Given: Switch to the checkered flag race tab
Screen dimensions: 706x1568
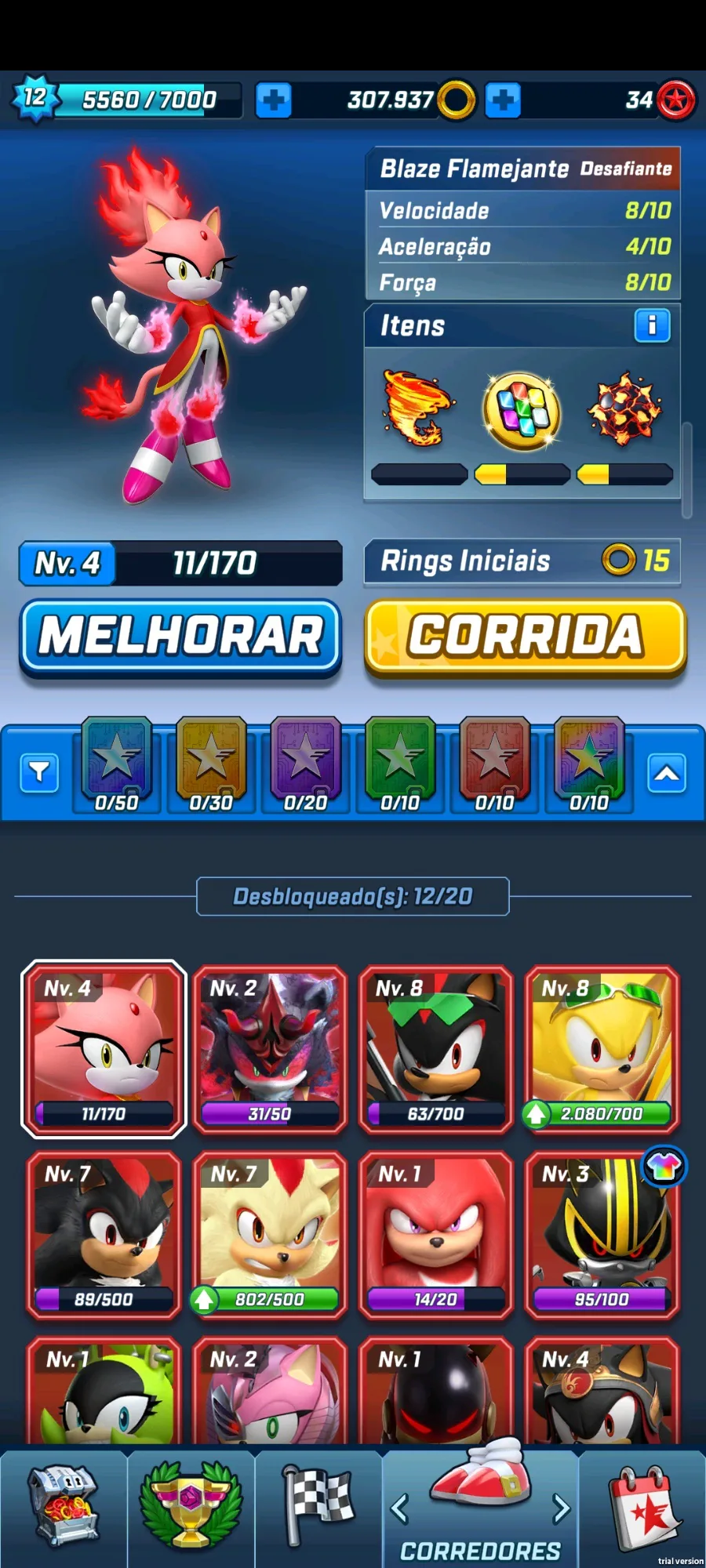Looking at the screenshot, I should coord(318,1505).
